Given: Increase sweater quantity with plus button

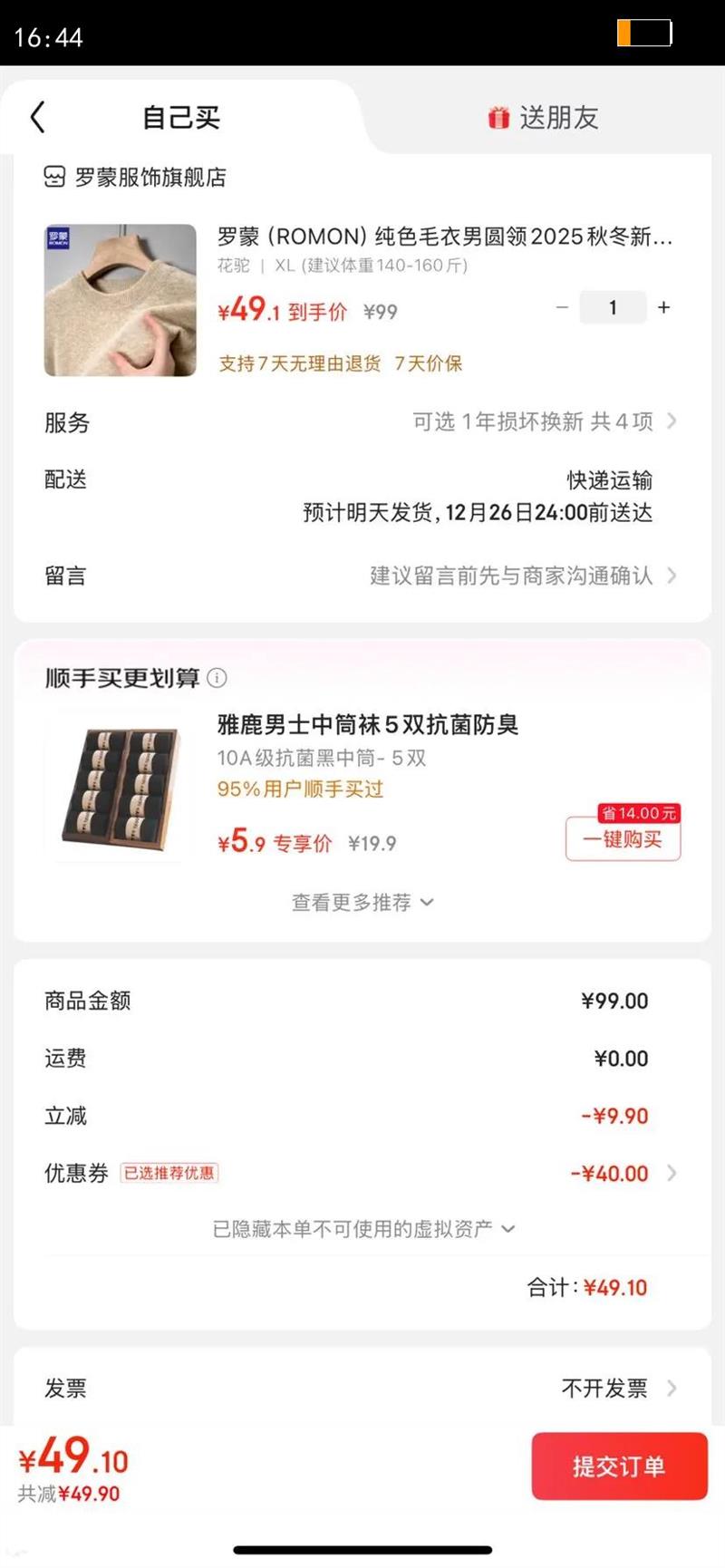Looking at the screenshot, I should point(664,308).
